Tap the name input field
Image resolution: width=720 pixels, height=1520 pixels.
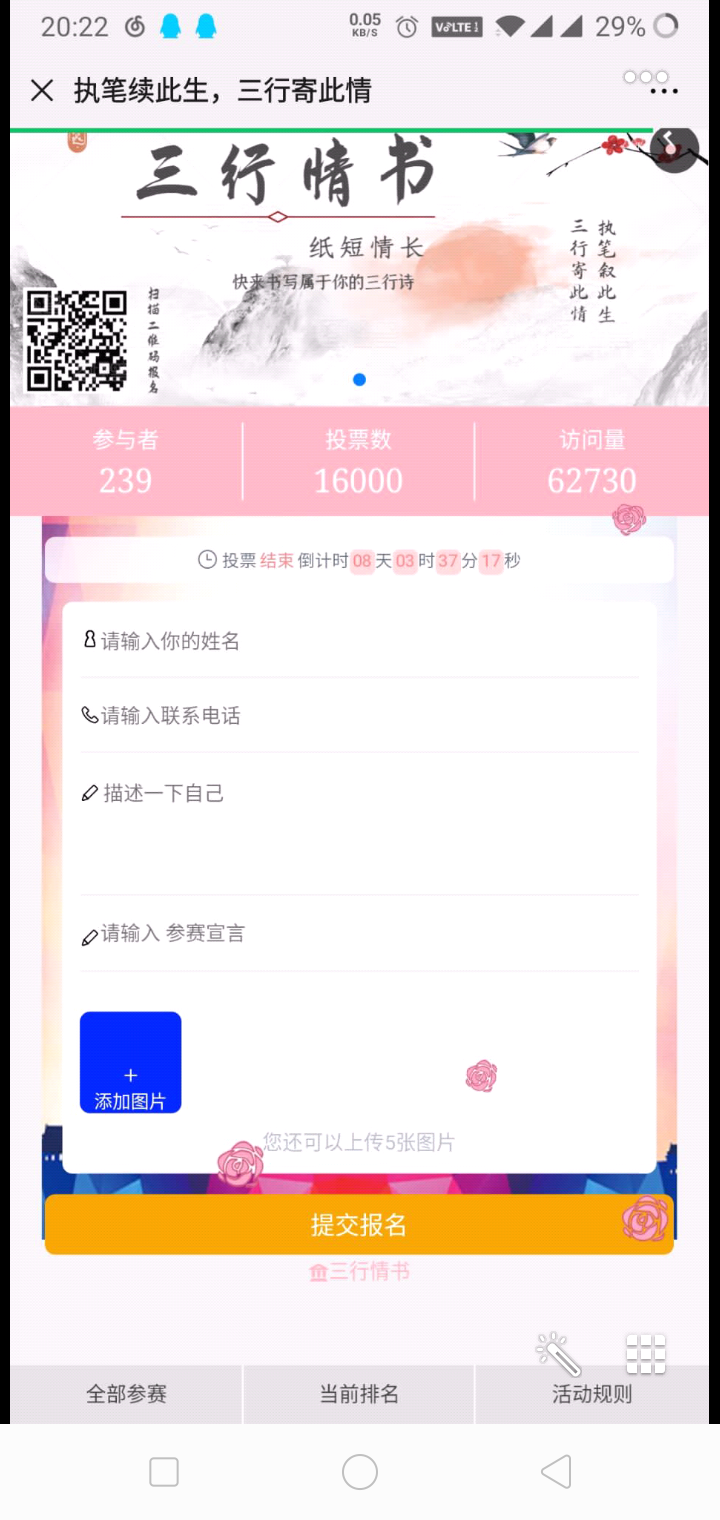360,641
